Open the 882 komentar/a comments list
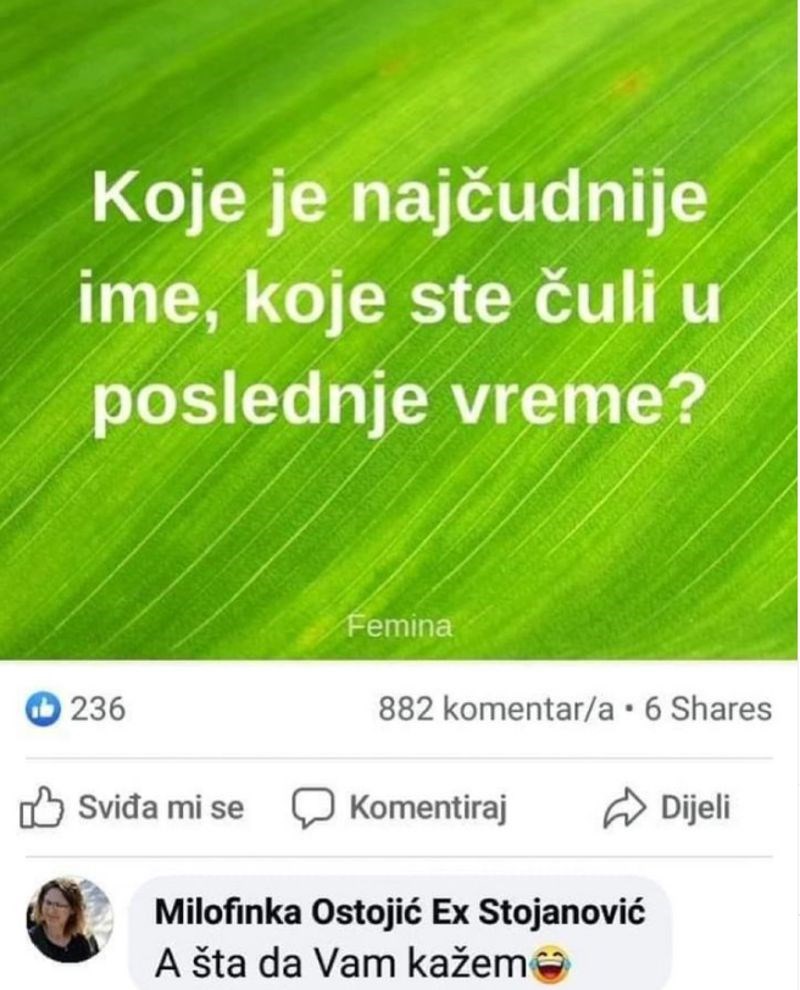 (x=496, y=709)
